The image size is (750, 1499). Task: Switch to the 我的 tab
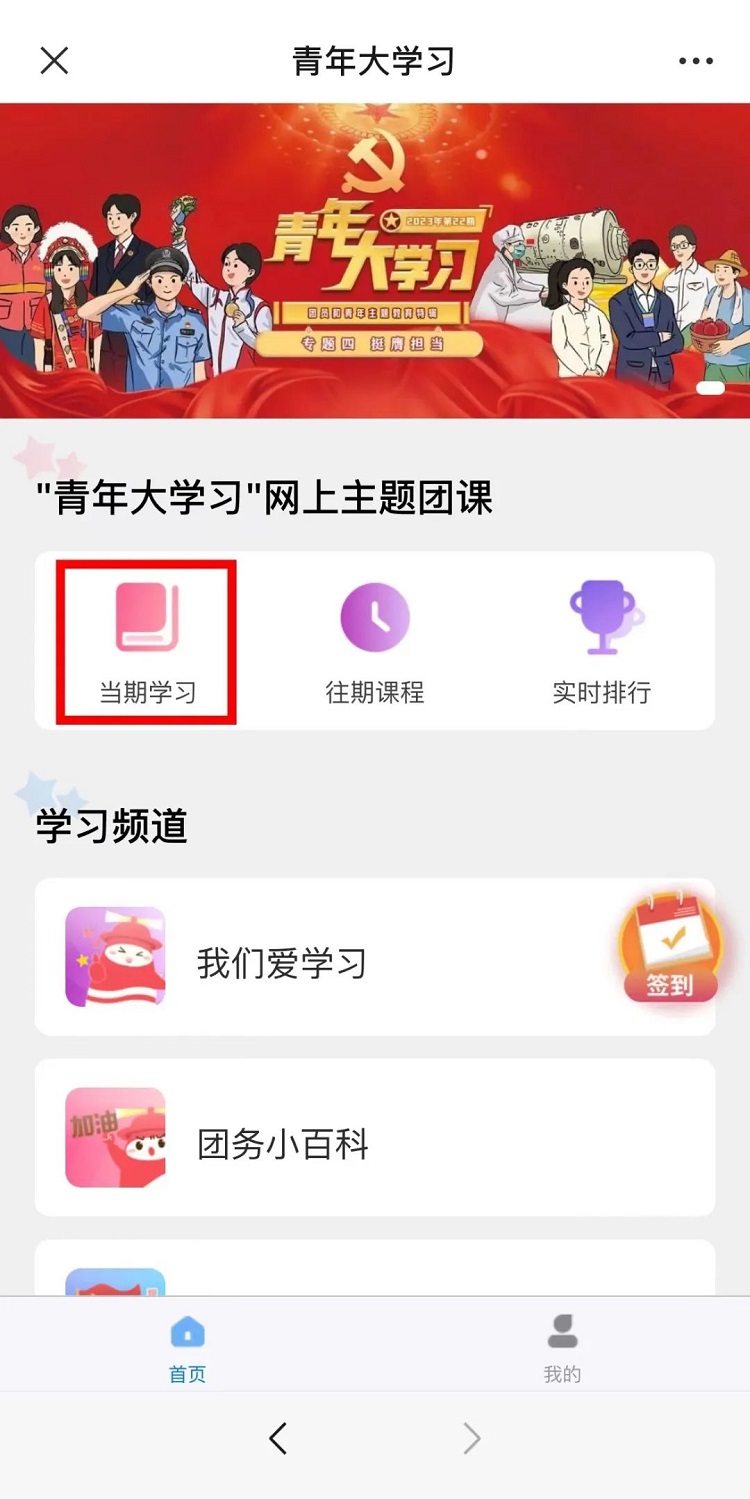click(x=562, y=1347)
